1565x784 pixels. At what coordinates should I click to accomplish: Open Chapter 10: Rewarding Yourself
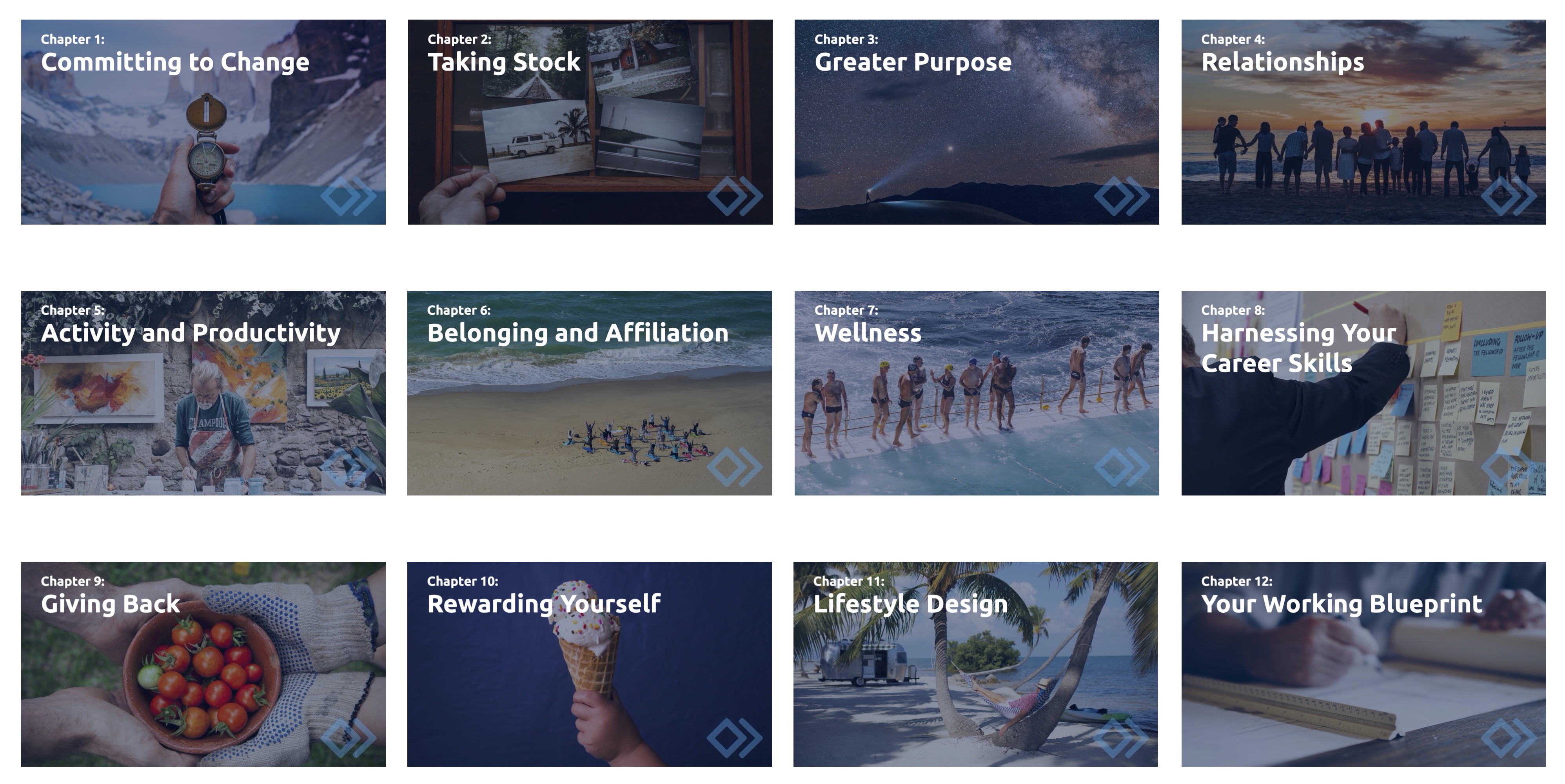(589, 664)
